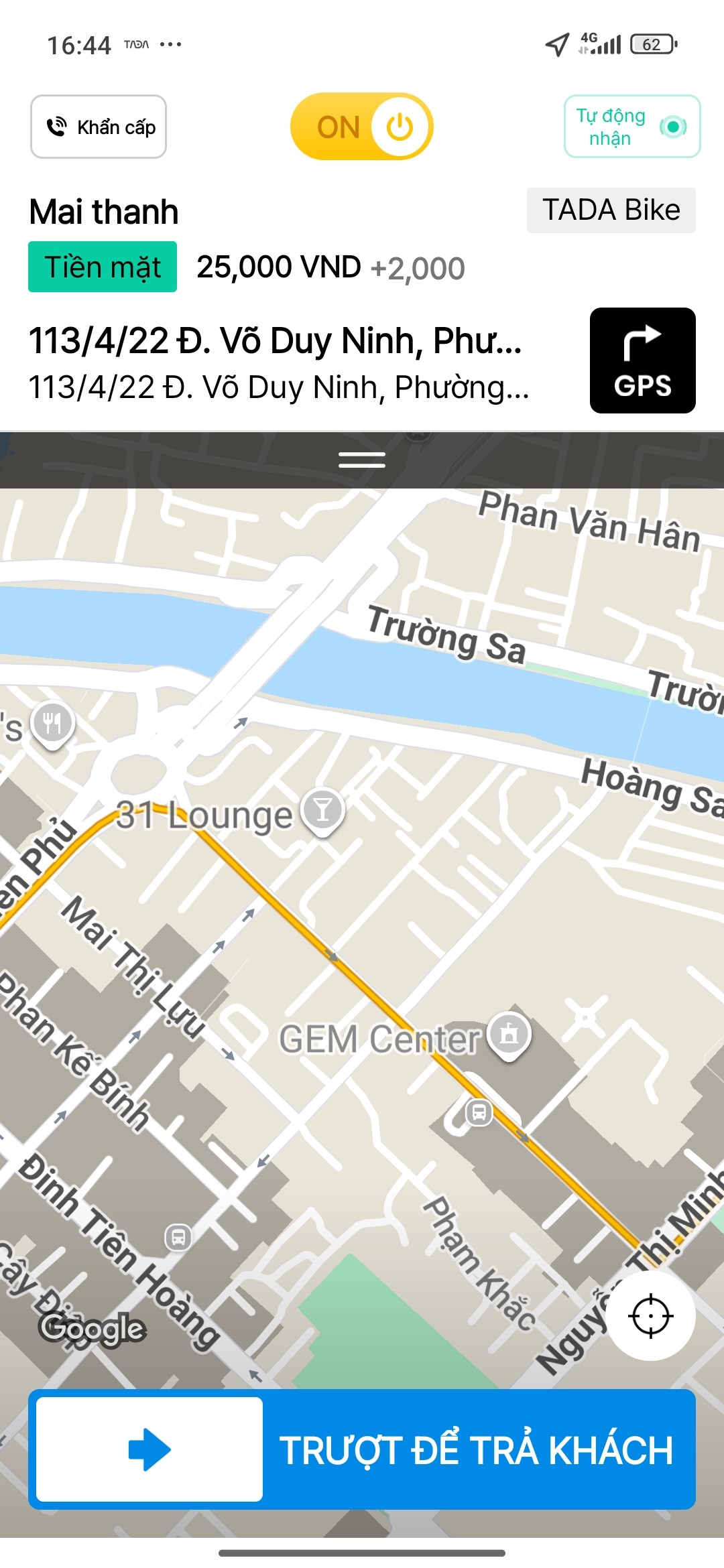Image resolution: width=724 pixels, height=1568 pixels.
Task: Recenter map on current location
Action: click(650, 1316)
